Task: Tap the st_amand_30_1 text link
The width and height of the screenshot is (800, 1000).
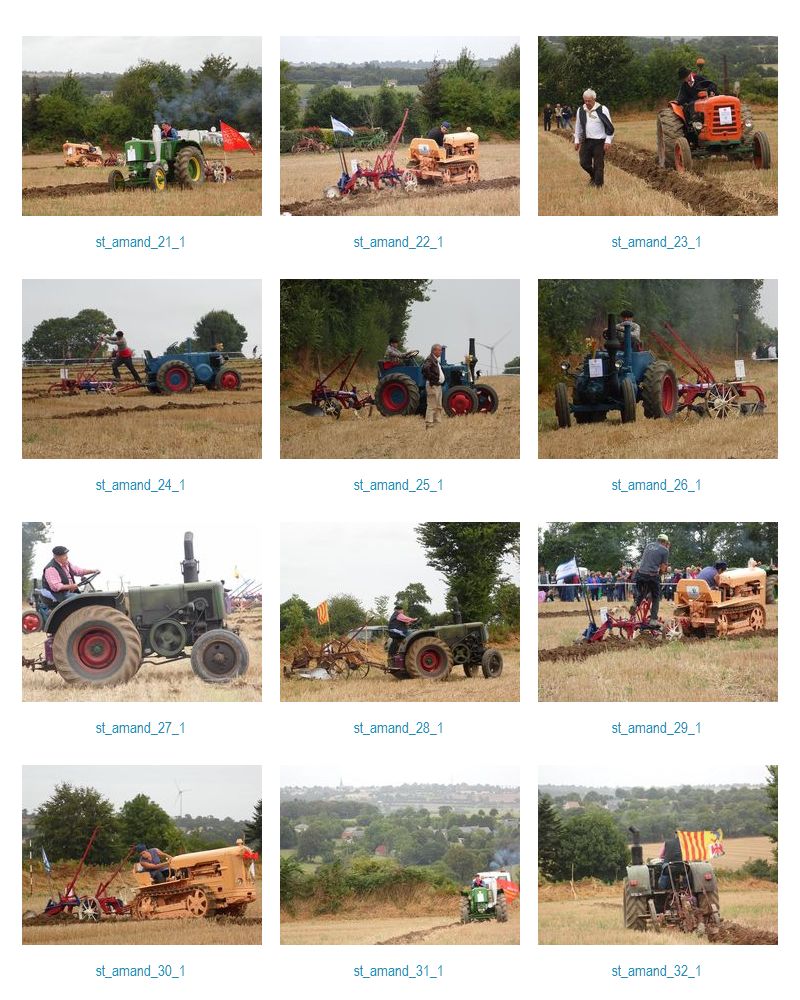Action: point(140,971)
